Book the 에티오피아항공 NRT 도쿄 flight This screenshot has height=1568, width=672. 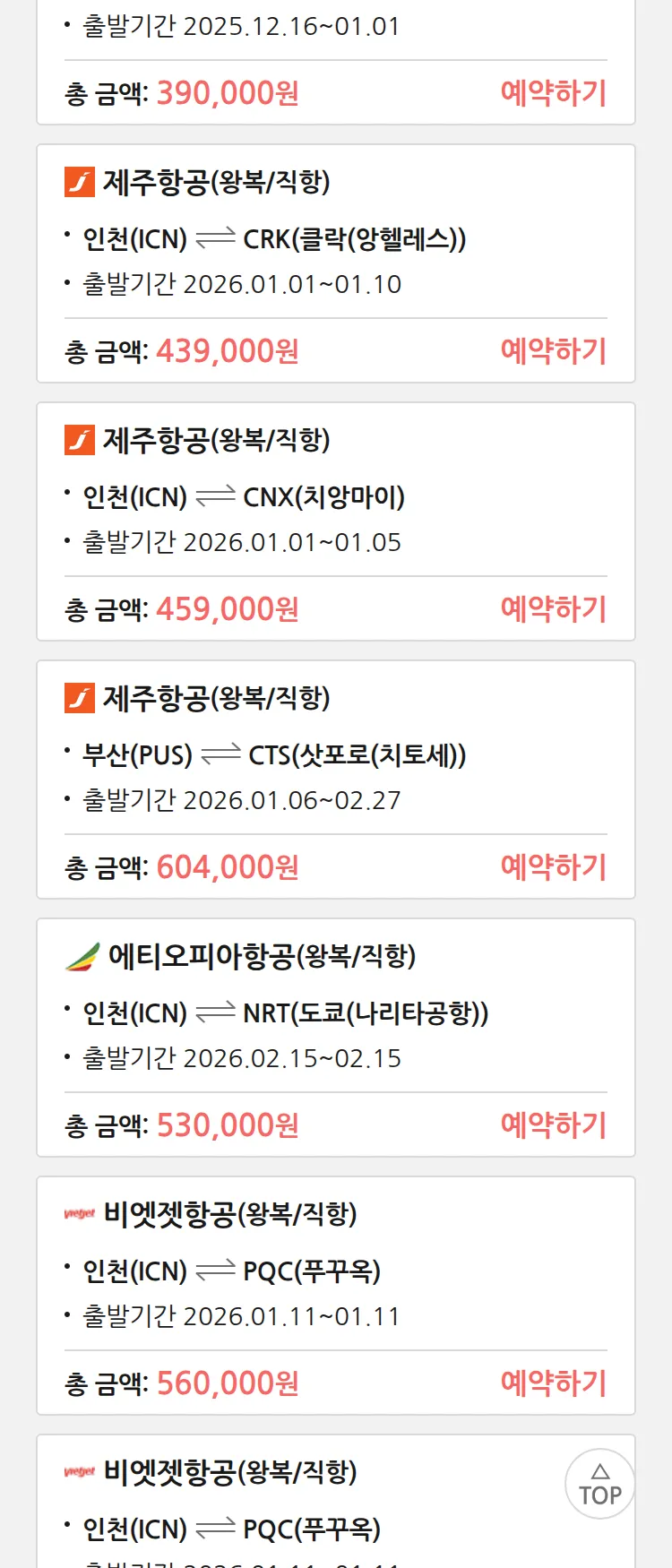tap(553, 1125)
